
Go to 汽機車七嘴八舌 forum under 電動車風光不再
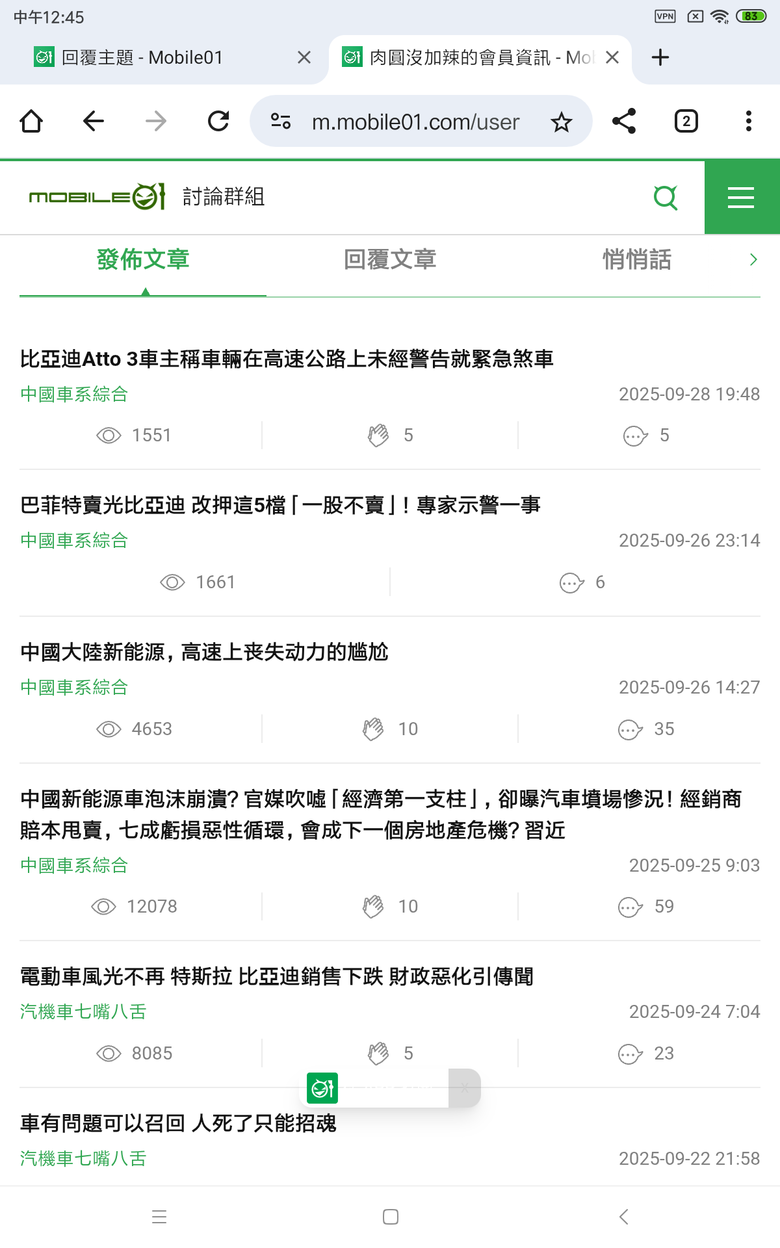coord(83,1012)
